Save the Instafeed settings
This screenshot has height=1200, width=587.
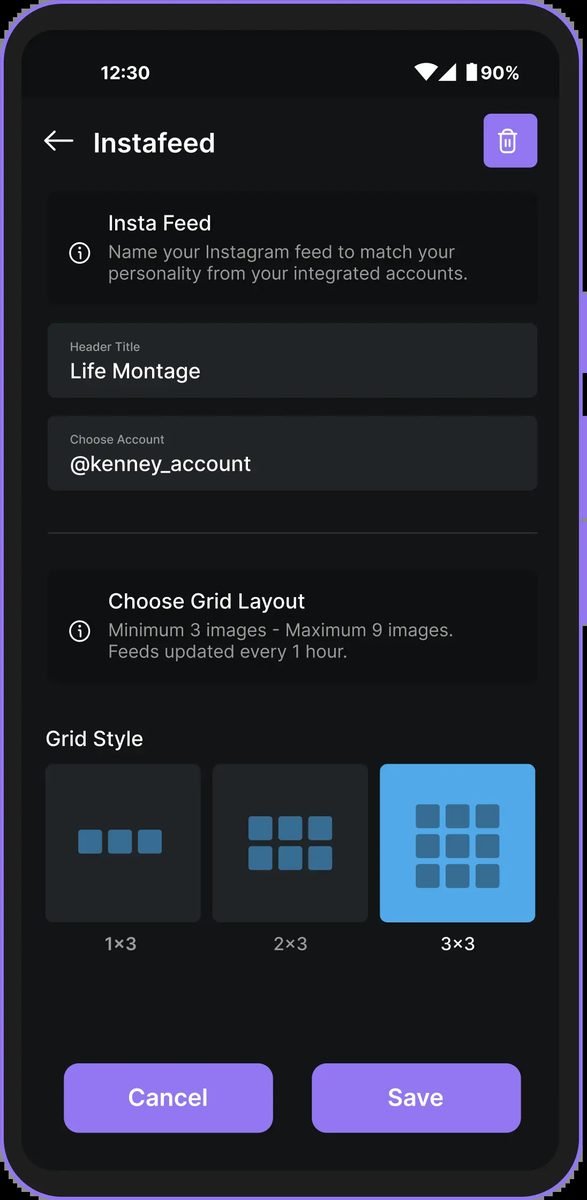pos(416,1098)
